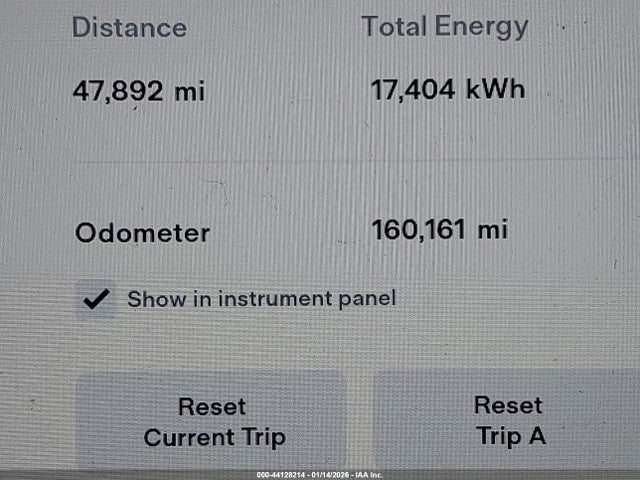Tap the Reset Current Trip button
640x480 pixels.
[213, 422]
